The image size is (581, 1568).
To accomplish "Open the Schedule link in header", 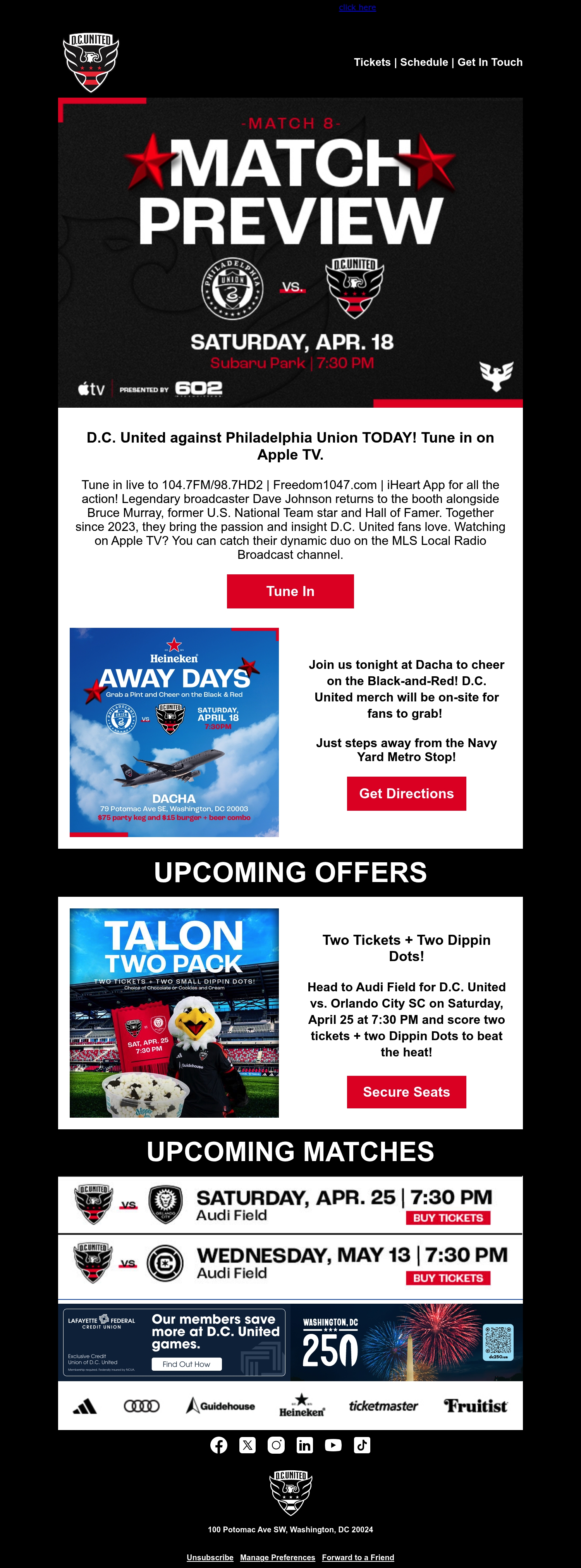I will [424, 62].
